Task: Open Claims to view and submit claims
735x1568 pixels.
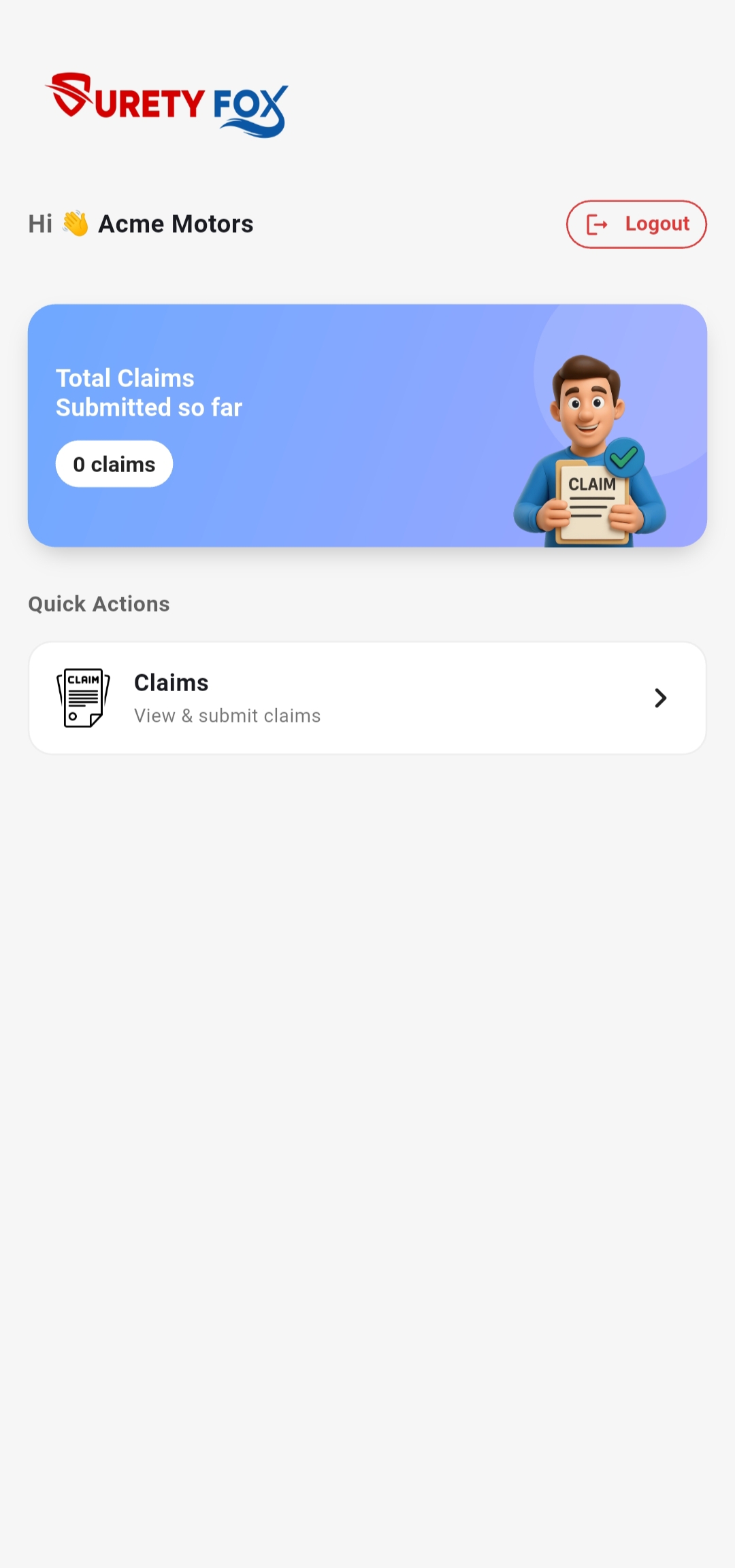Action: tap(367, 698)
